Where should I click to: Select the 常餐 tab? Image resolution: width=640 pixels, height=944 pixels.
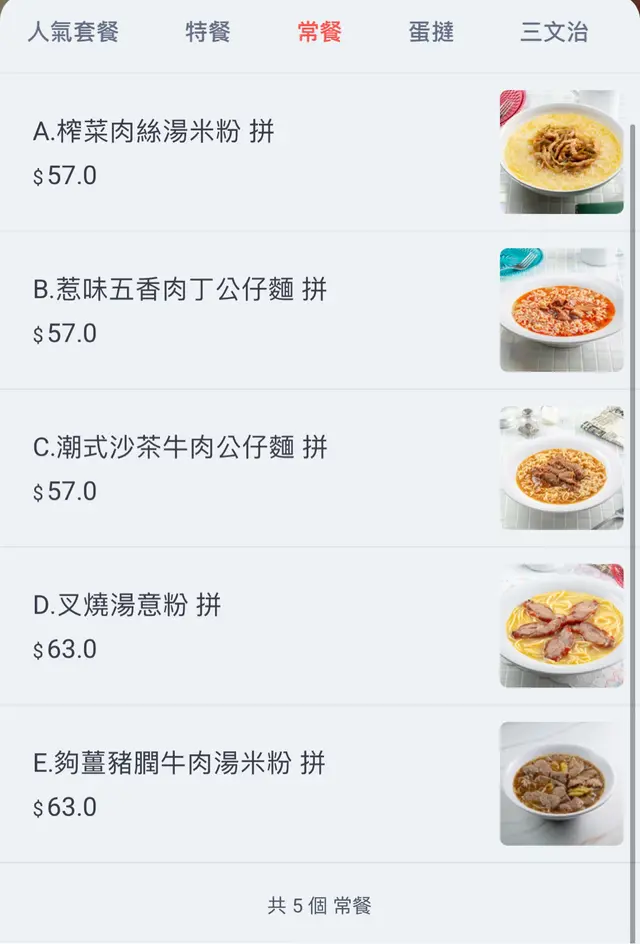click(x=320, y=32)
